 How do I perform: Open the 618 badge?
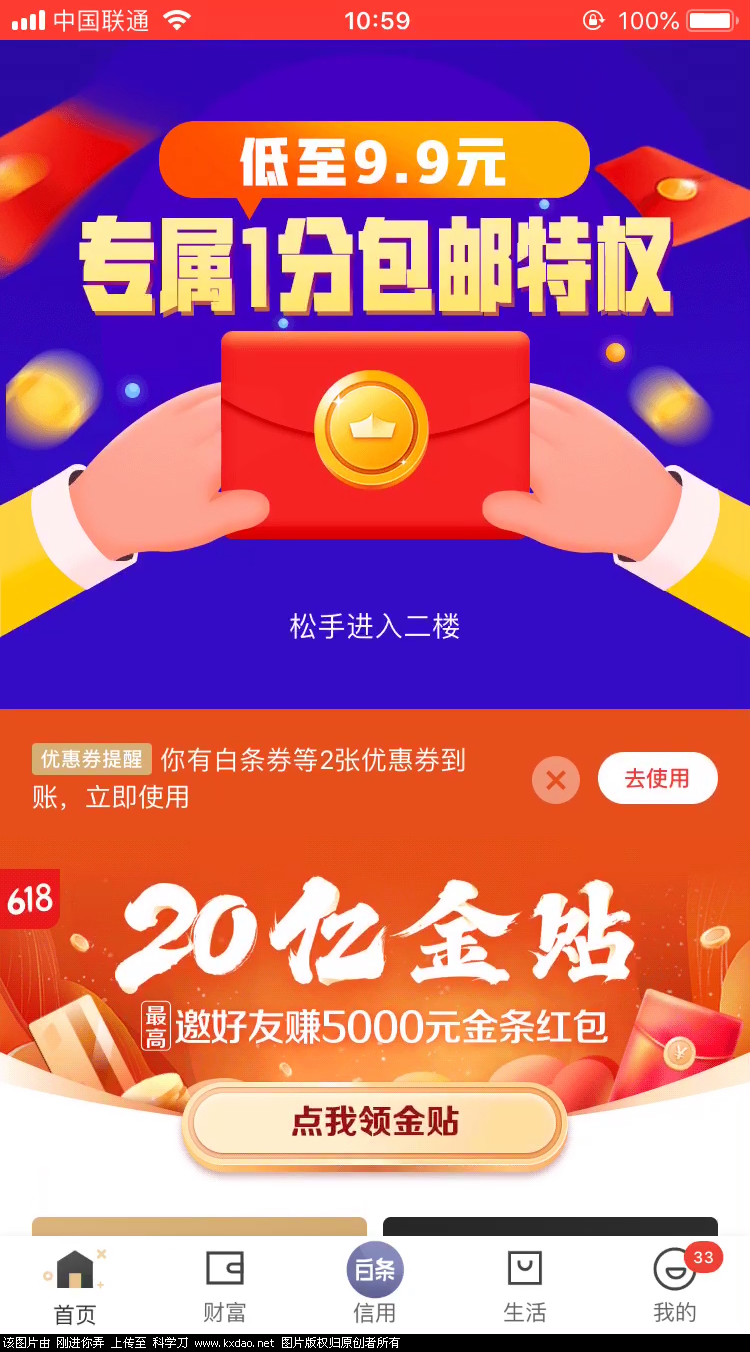coord(30,899)
